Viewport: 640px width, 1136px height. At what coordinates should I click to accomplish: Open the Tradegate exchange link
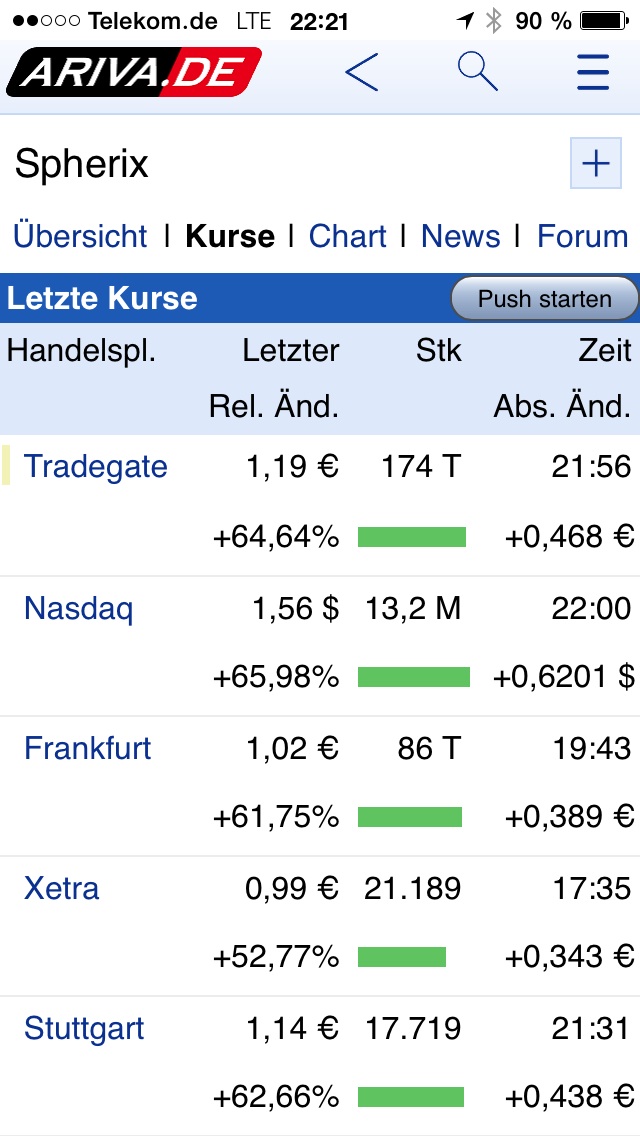point(96,467)
